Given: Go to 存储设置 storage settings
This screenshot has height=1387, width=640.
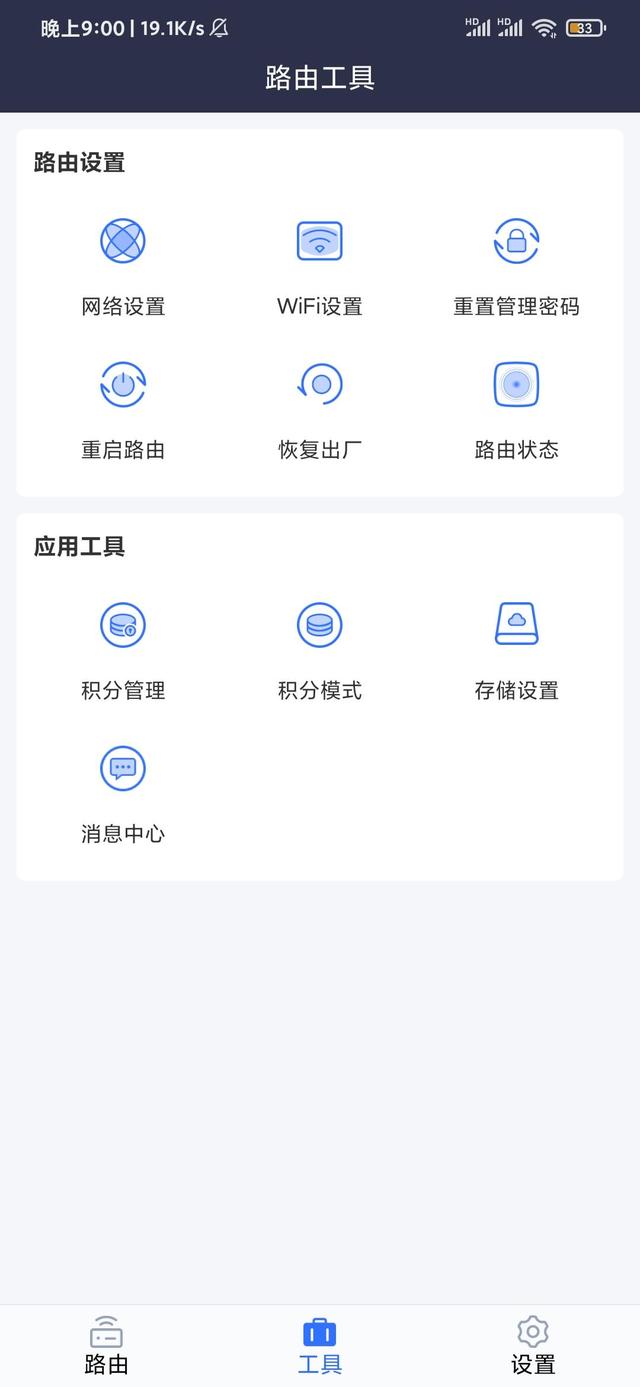Looking at the screenshot, I should [x=516, y=651].
